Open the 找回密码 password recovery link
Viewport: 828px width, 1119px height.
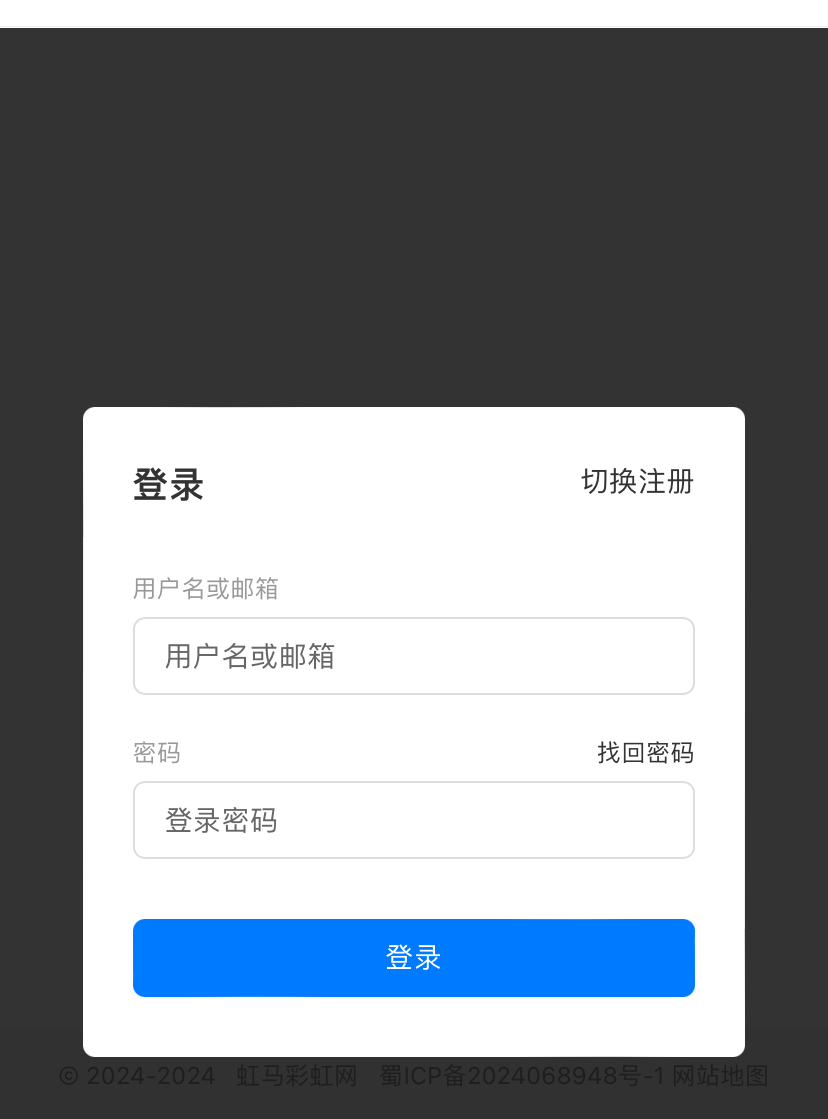[x=644, y=753]
